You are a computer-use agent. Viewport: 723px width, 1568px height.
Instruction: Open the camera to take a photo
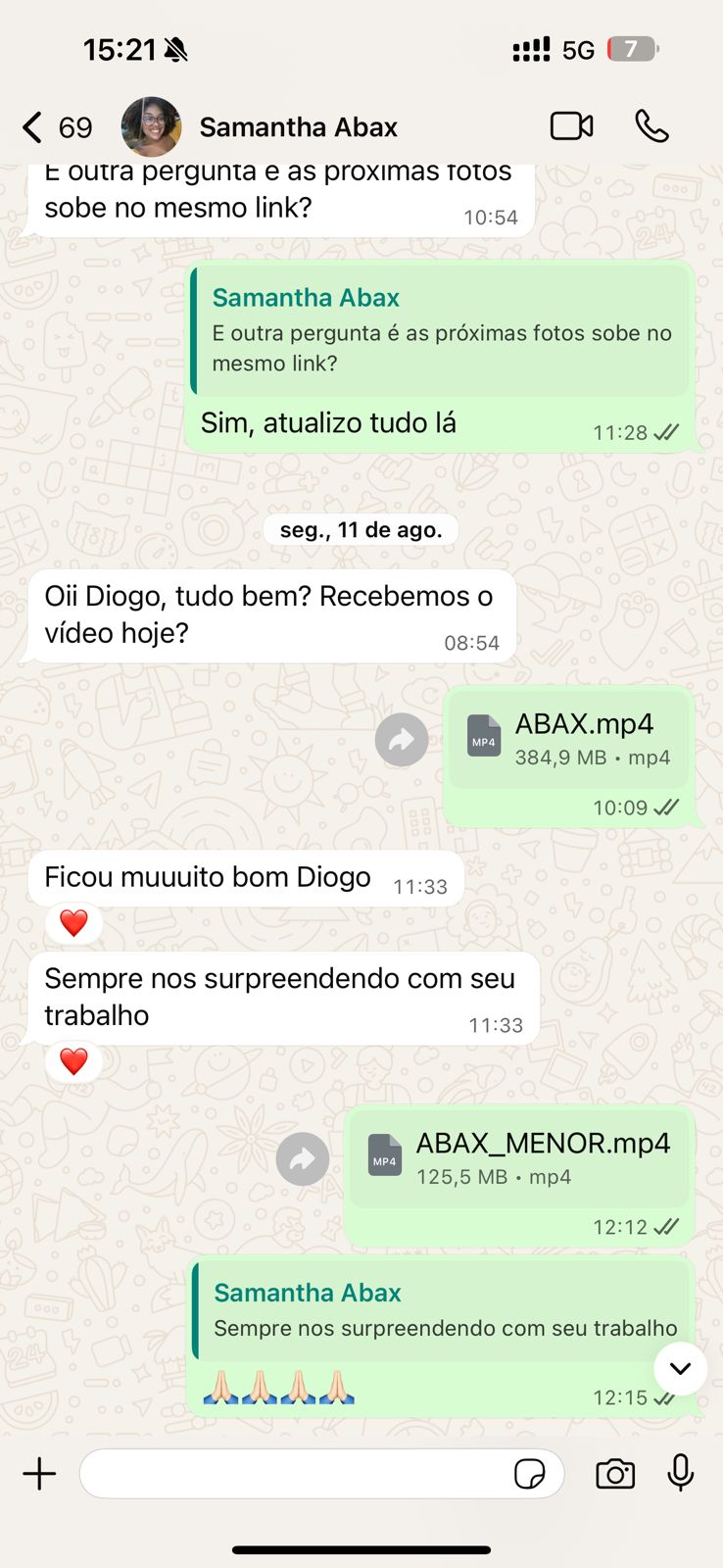pyautogui.click(x=615, y=1474)
